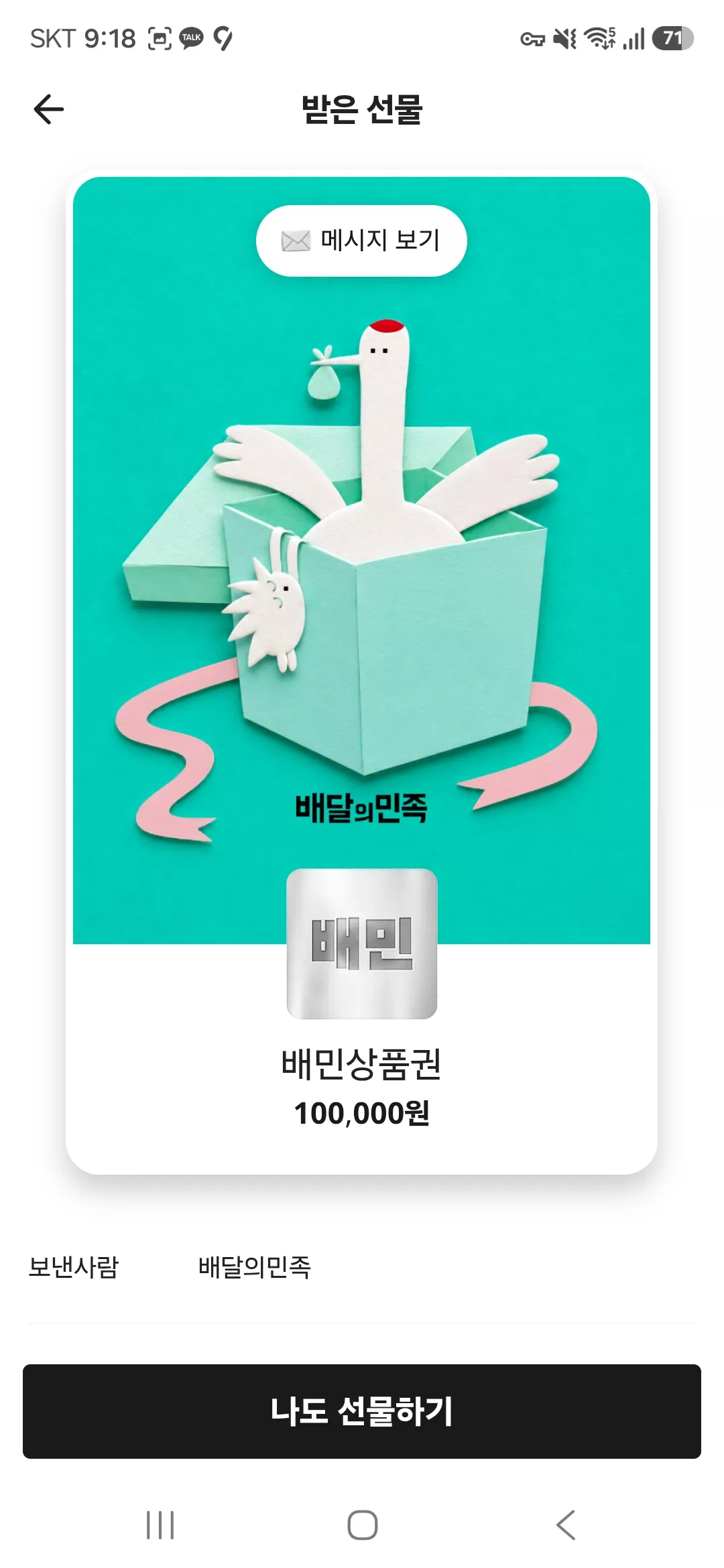Tap the system back button
This screenshot has width=724, height=1568.
pyautogui.click(x=566, y=1525)
